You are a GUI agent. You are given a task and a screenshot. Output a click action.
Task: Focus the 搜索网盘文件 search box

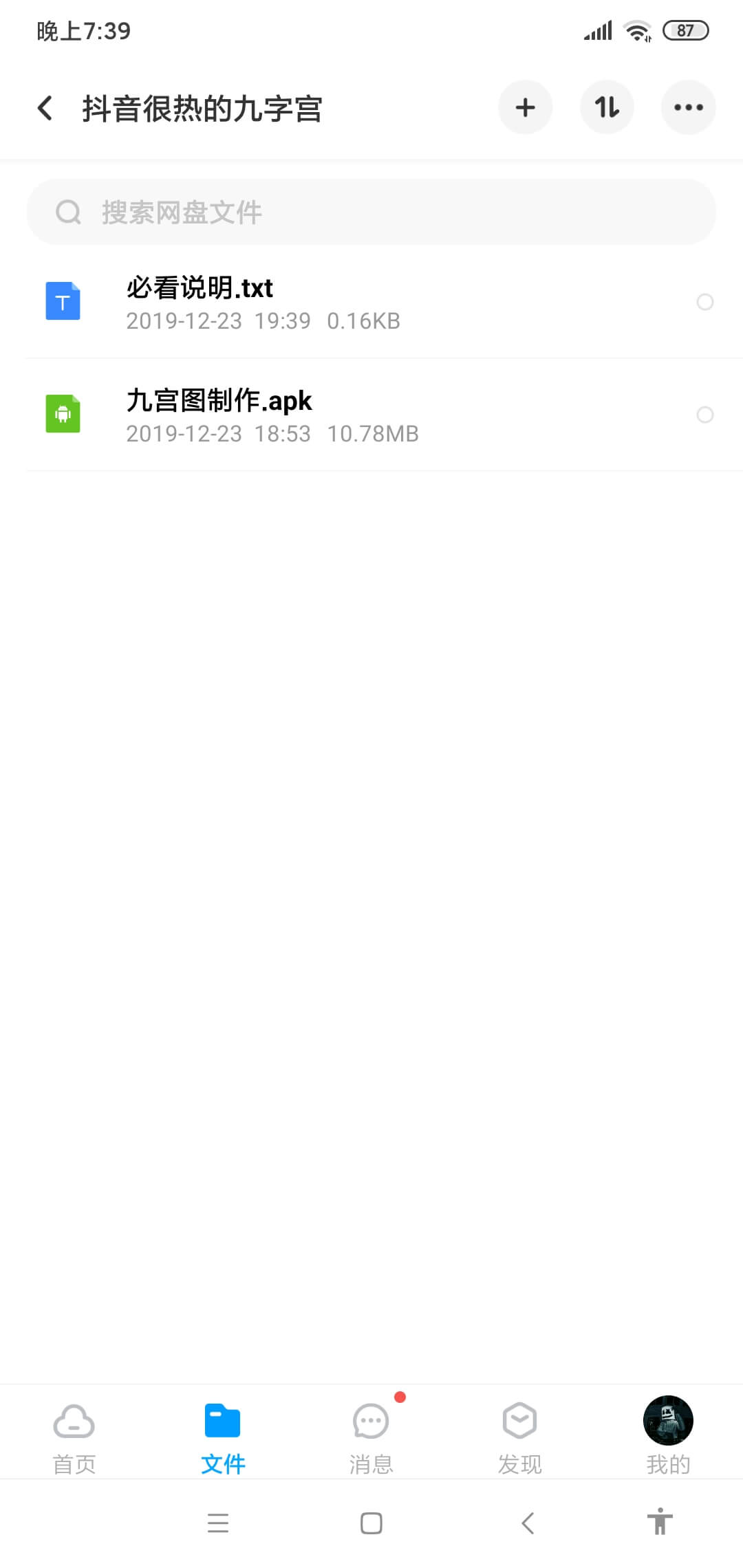tap(371, 212)
